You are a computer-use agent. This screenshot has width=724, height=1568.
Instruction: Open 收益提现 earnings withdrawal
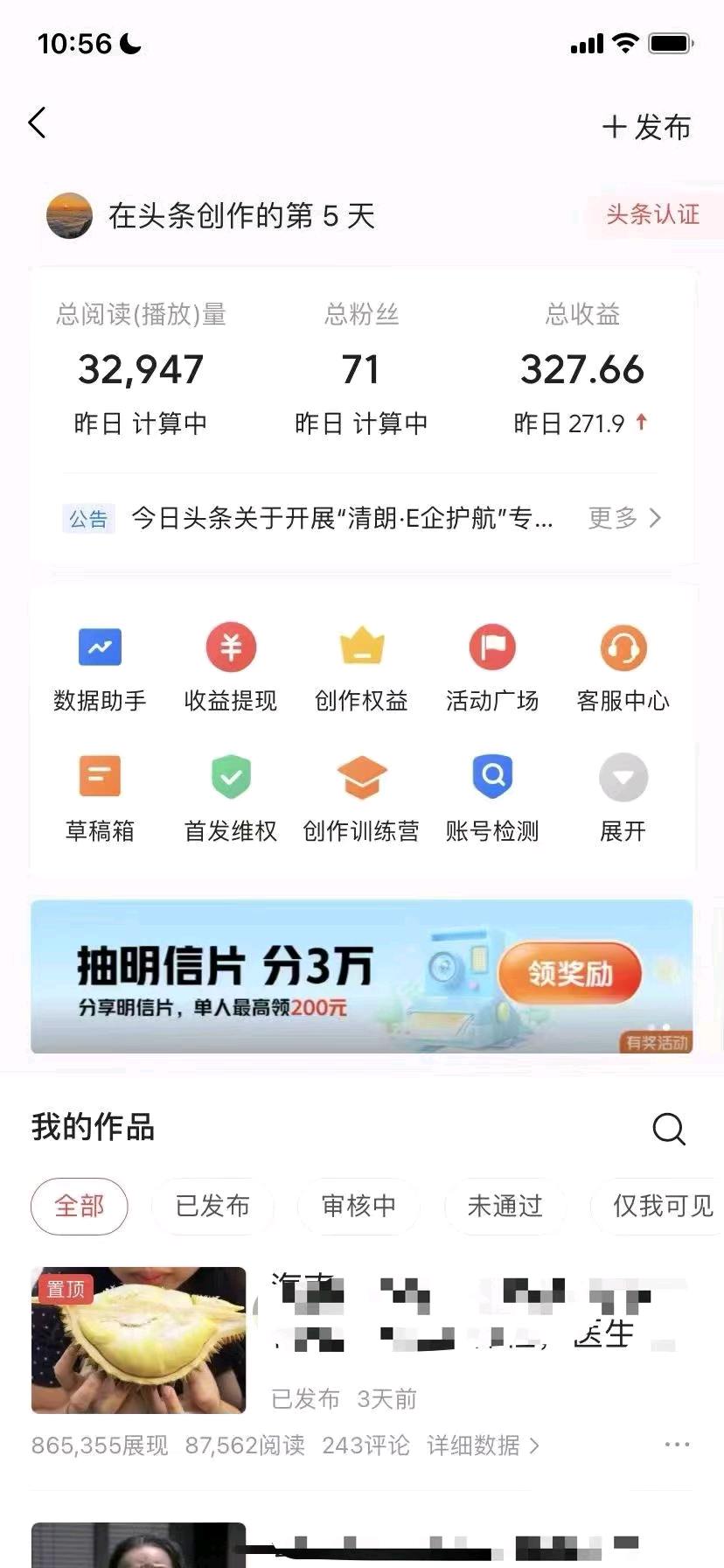pyautogui.click(x=230, y=667)
